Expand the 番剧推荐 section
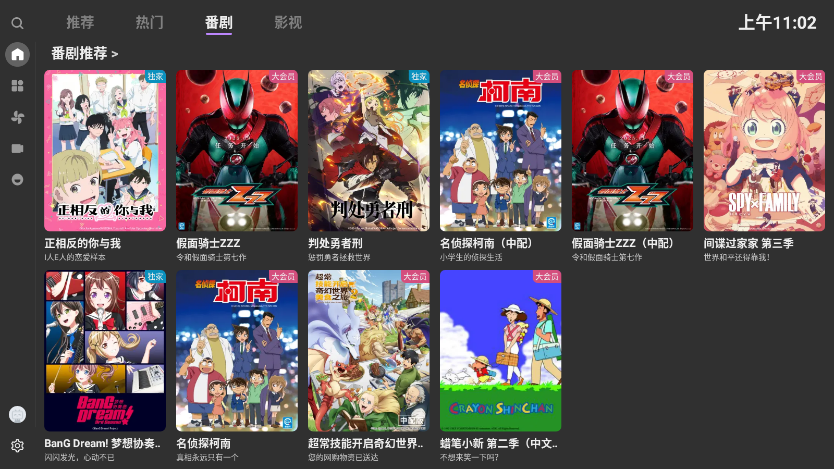Viewport: 834px width, 469px height. pyautogui.click(x=85, y=53)
